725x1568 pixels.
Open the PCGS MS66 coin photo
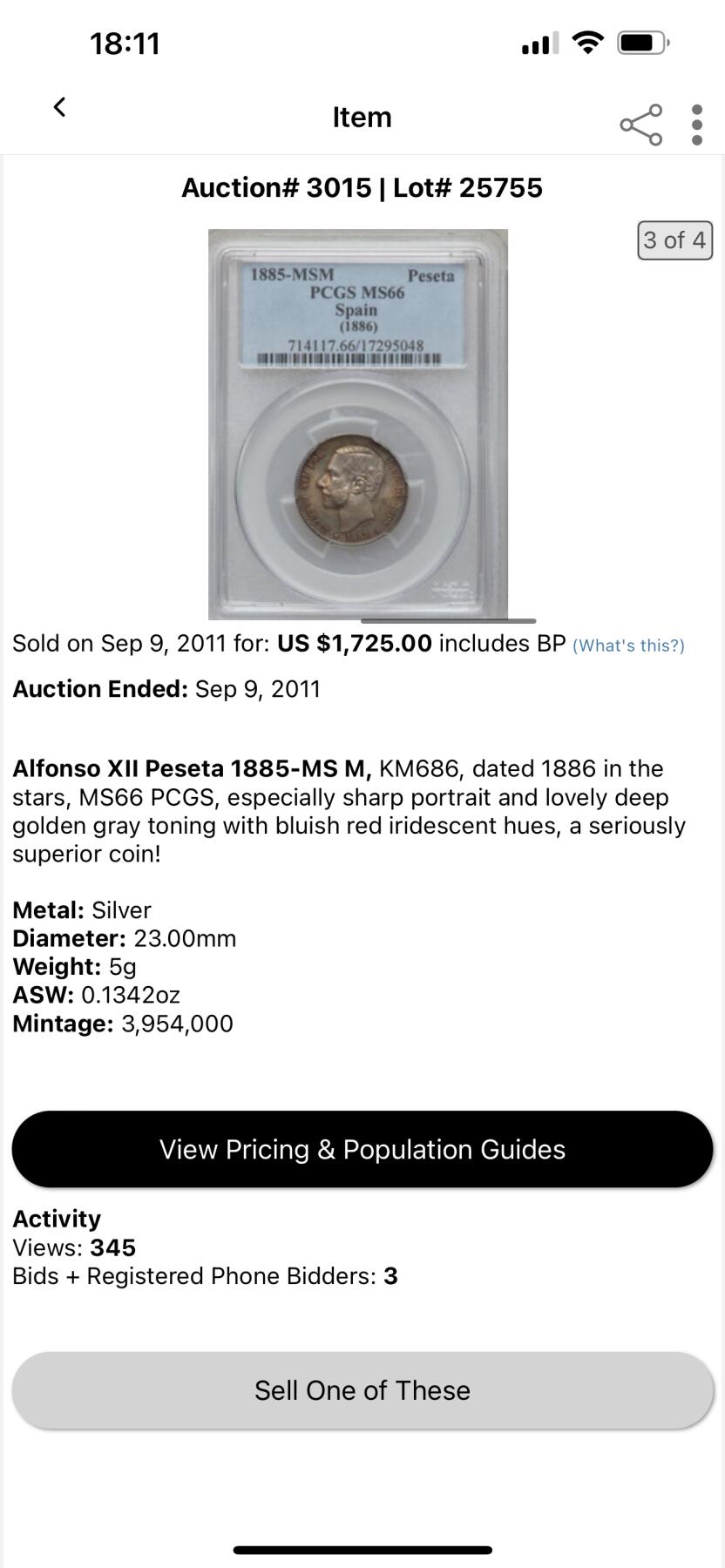click(358, 424)
